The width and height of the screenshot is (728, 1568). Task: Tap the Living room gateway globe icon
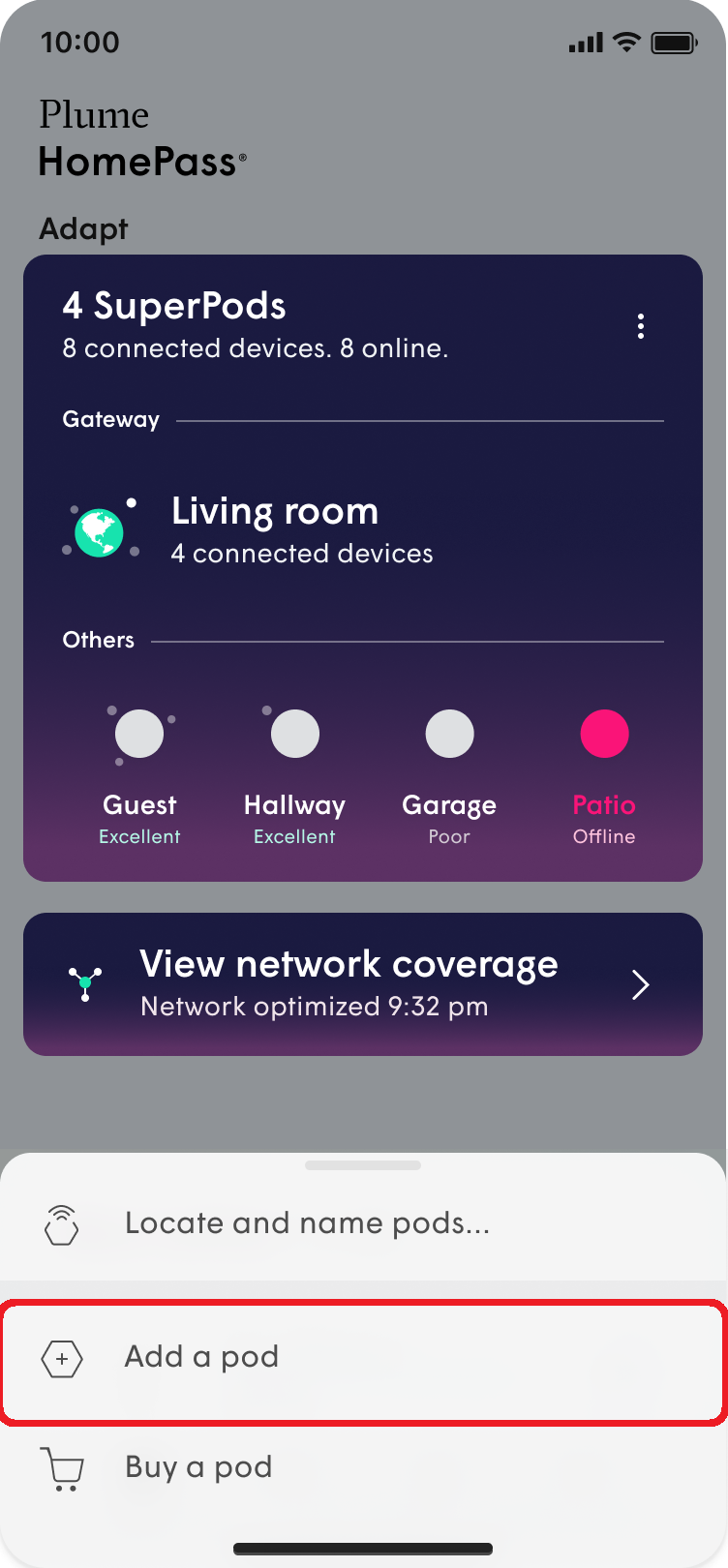click(x=98, y=531)
